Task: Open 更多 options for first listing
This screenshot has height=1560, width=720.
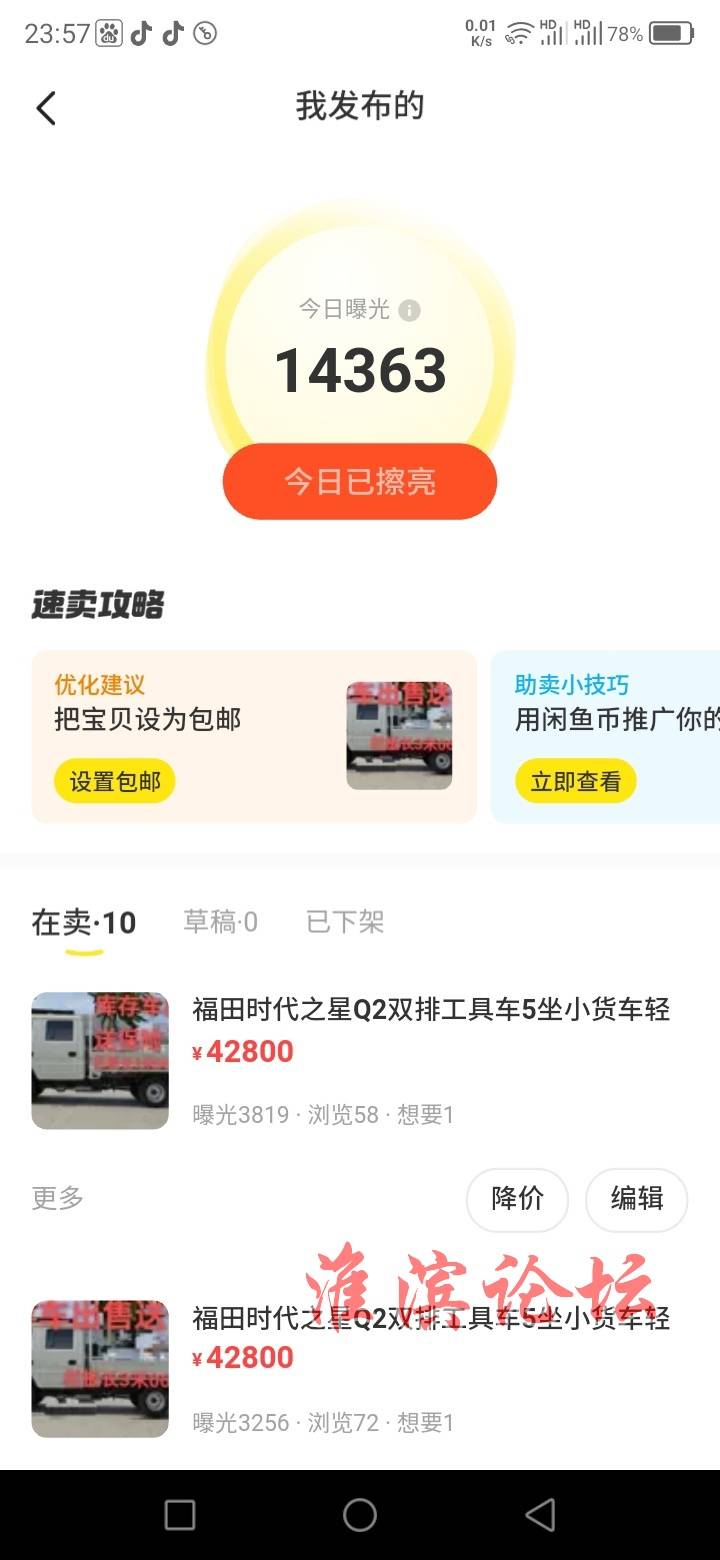Action: click(58, 1199)
